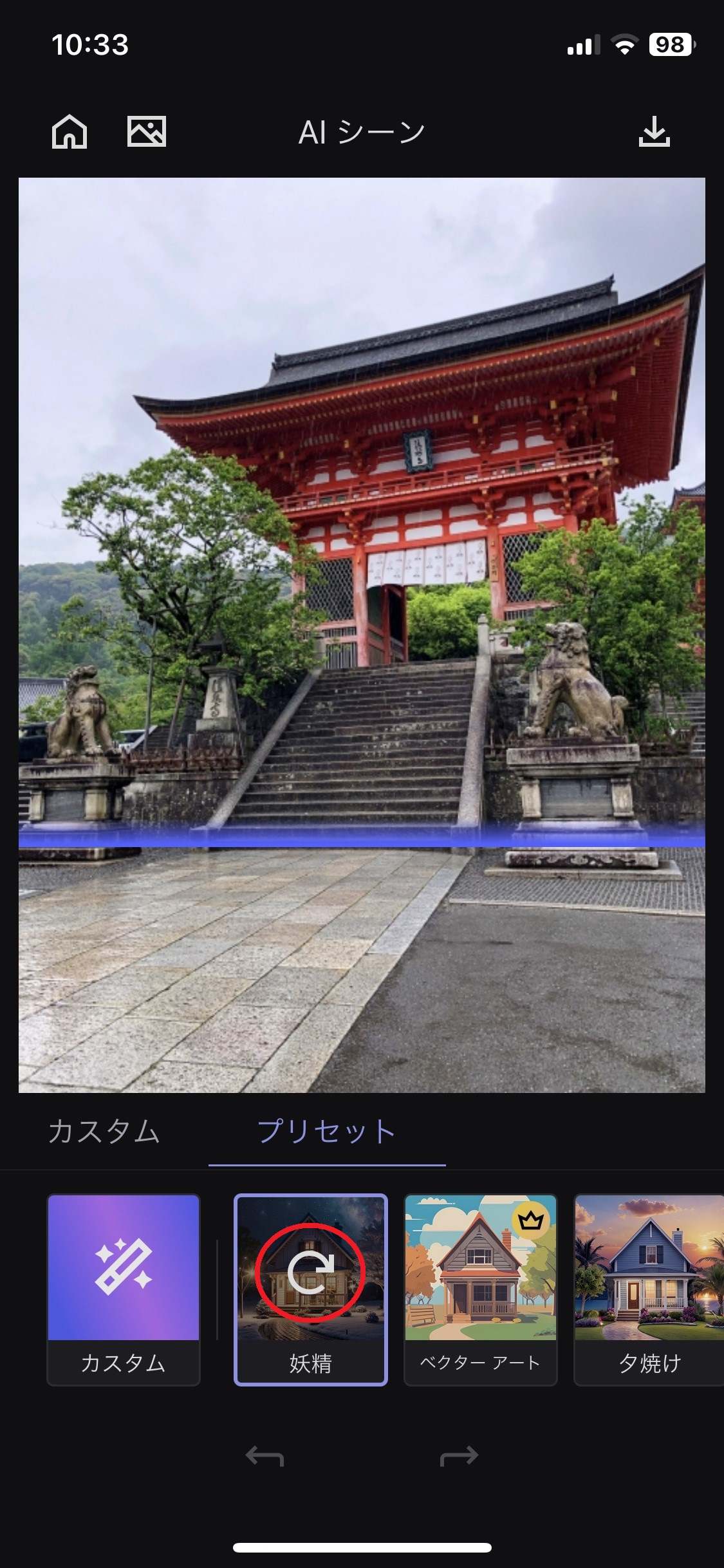Undo the last edit
Viewport: 724px width, 1568px height.
[x=265, y=1456]
